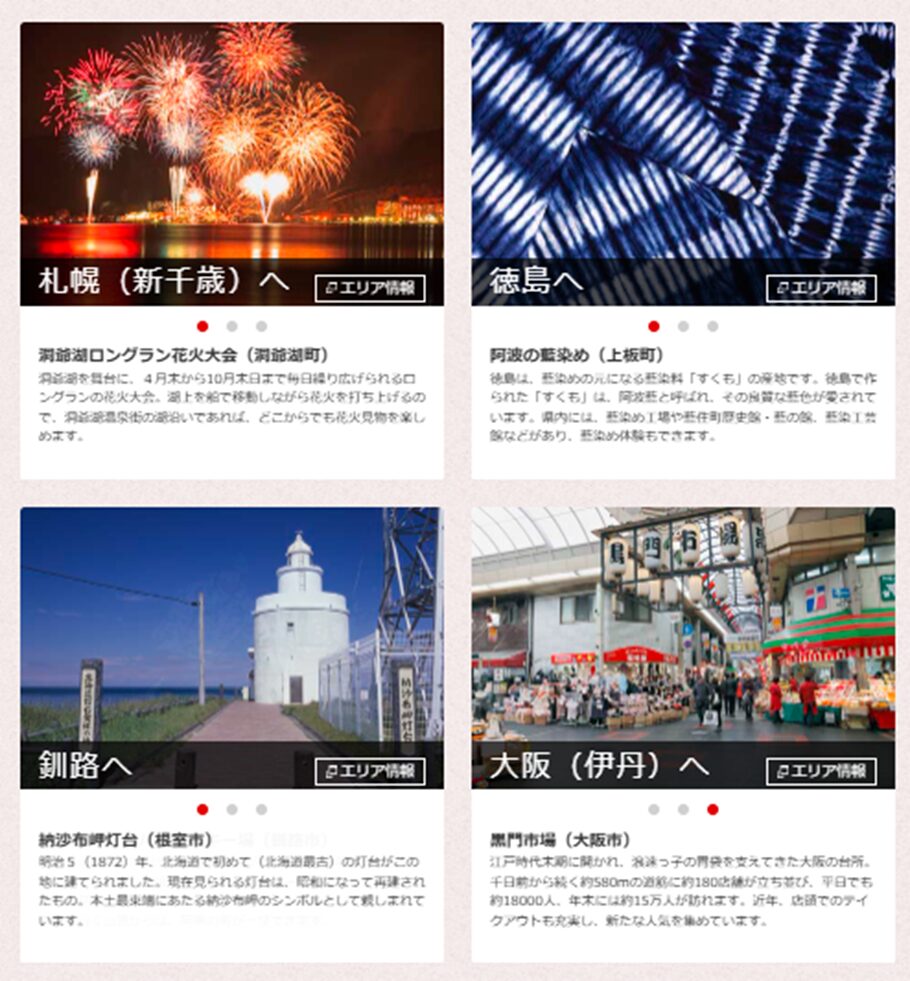Select the second slide dot under 札幌（新千歳）

point(232,326)
